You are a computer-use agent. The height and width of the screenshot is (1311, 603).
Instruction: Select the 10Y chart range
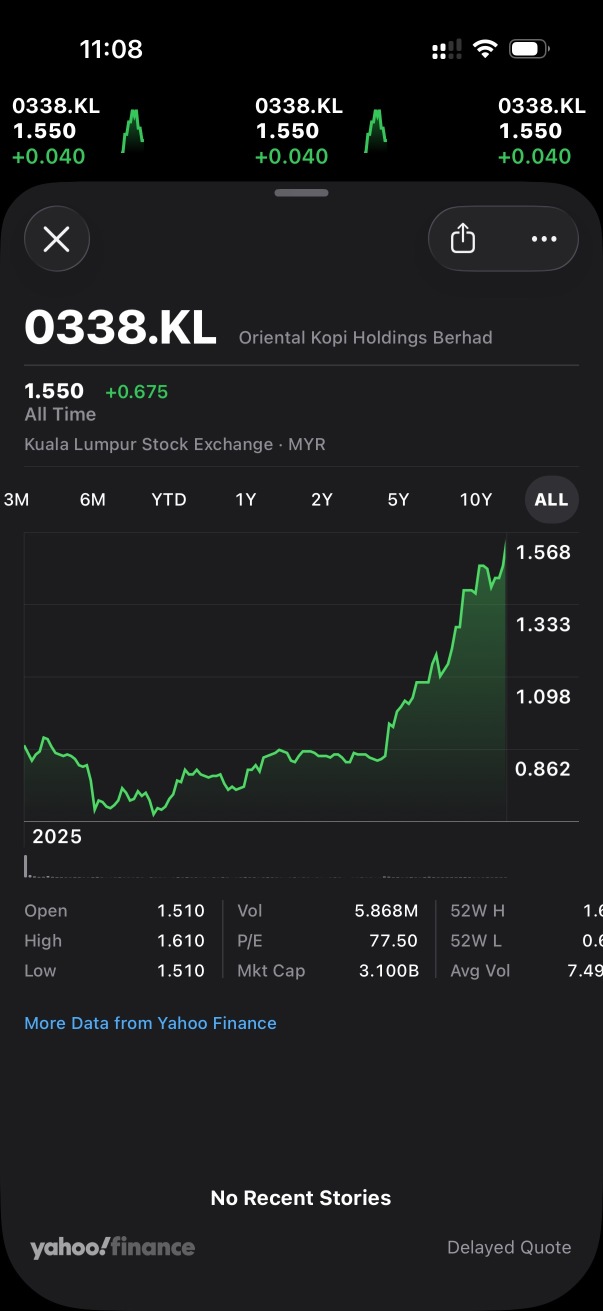click(476, 500)
